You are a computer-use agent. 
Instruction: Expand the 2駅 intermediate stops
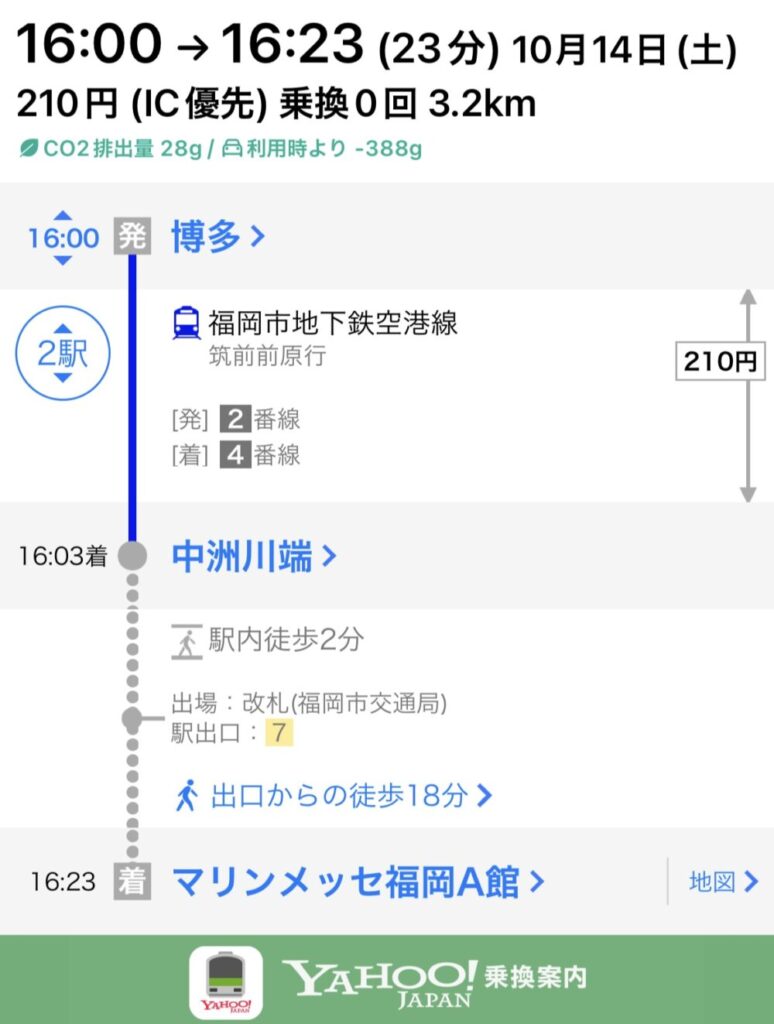point(63,354)
